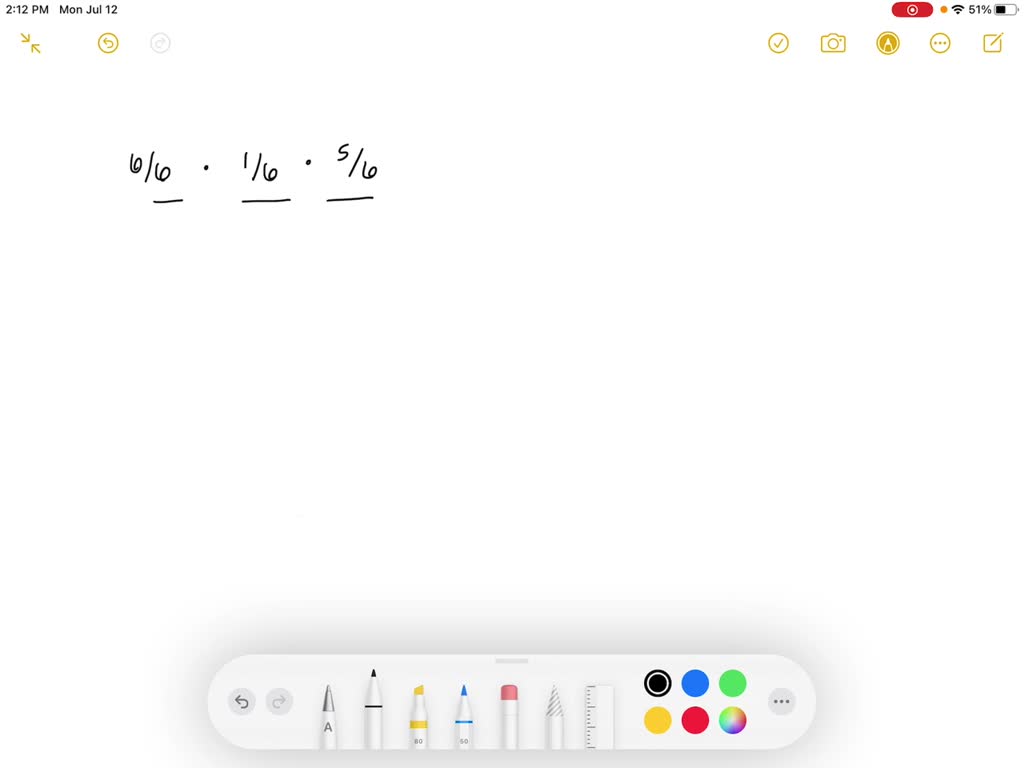Select the handwriting-to-text pen tool
The width and height of the screenshot is (1024, 768).
tap(328, 715)
